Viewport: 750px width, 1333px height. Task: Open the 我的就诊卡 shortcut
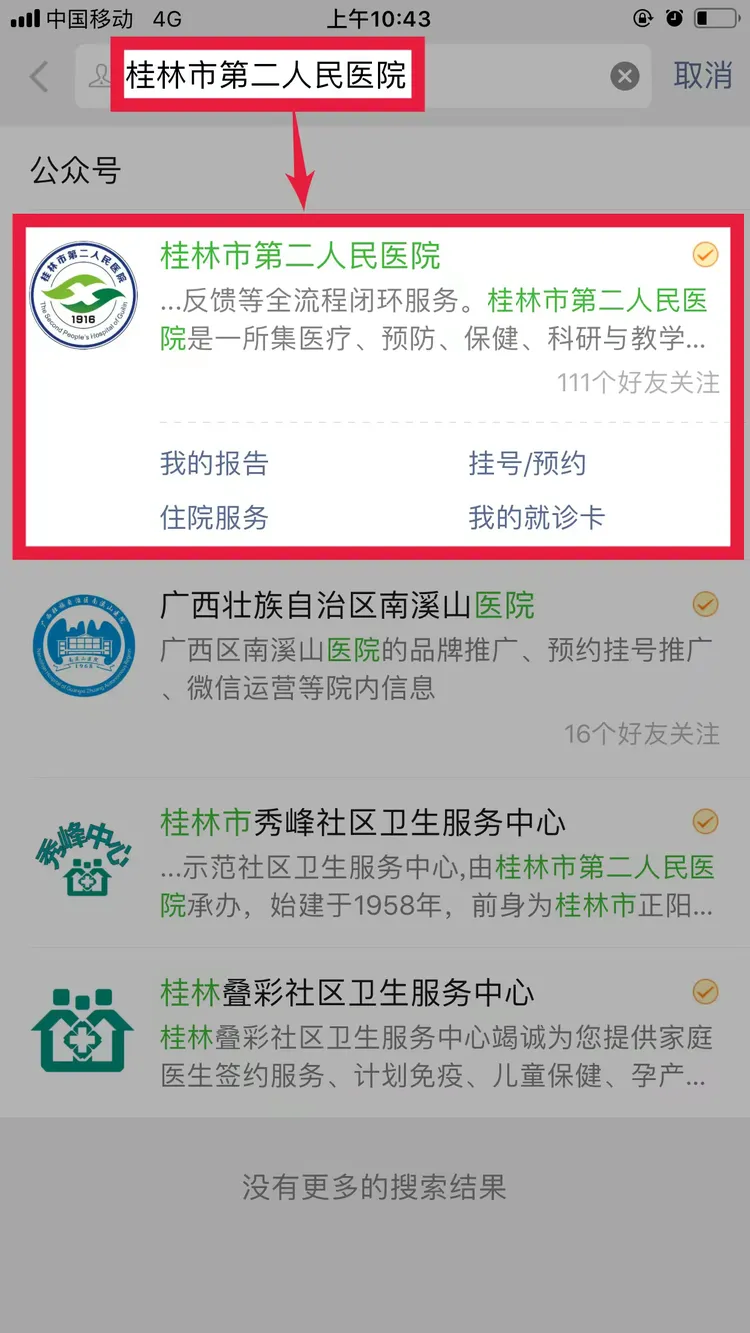537,518
